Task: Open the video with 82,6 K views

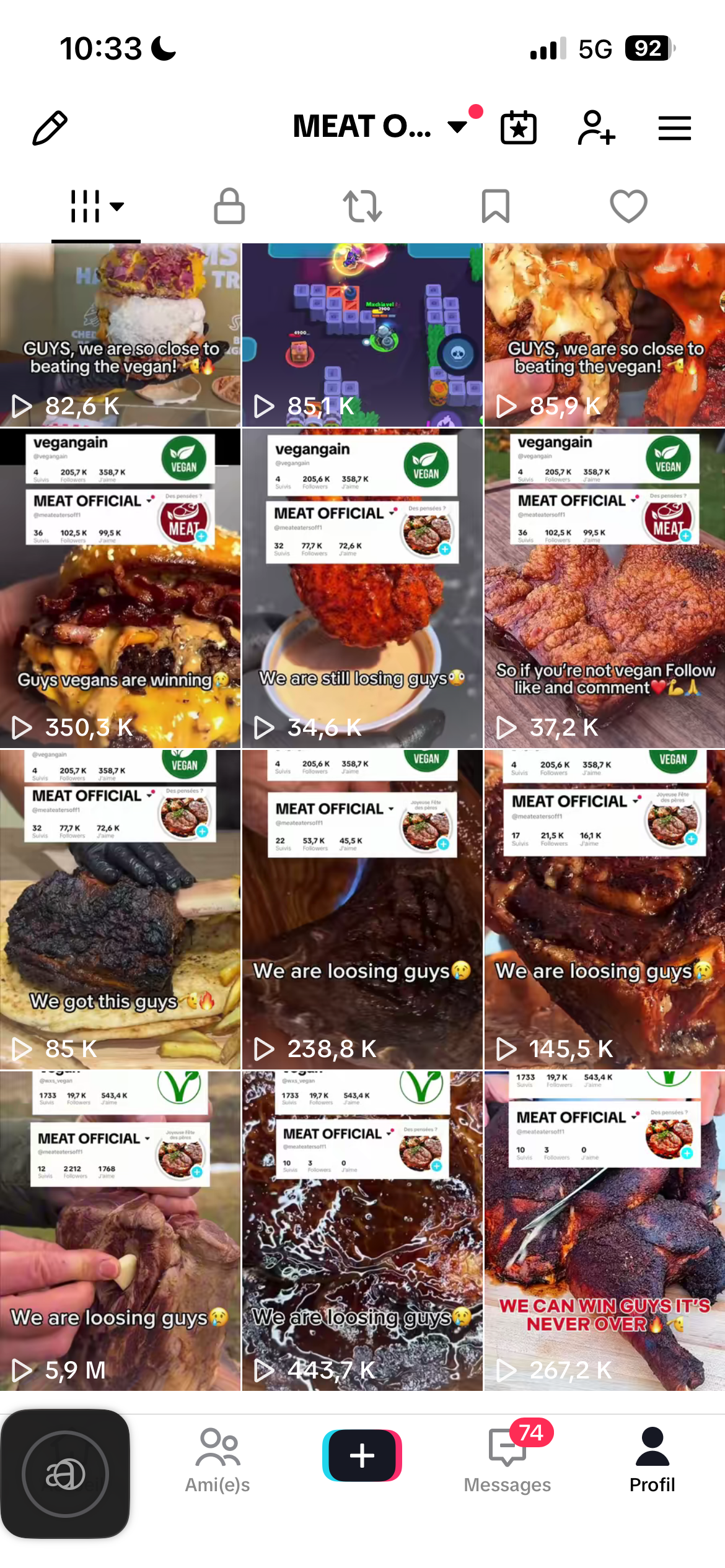Action: 120,335
